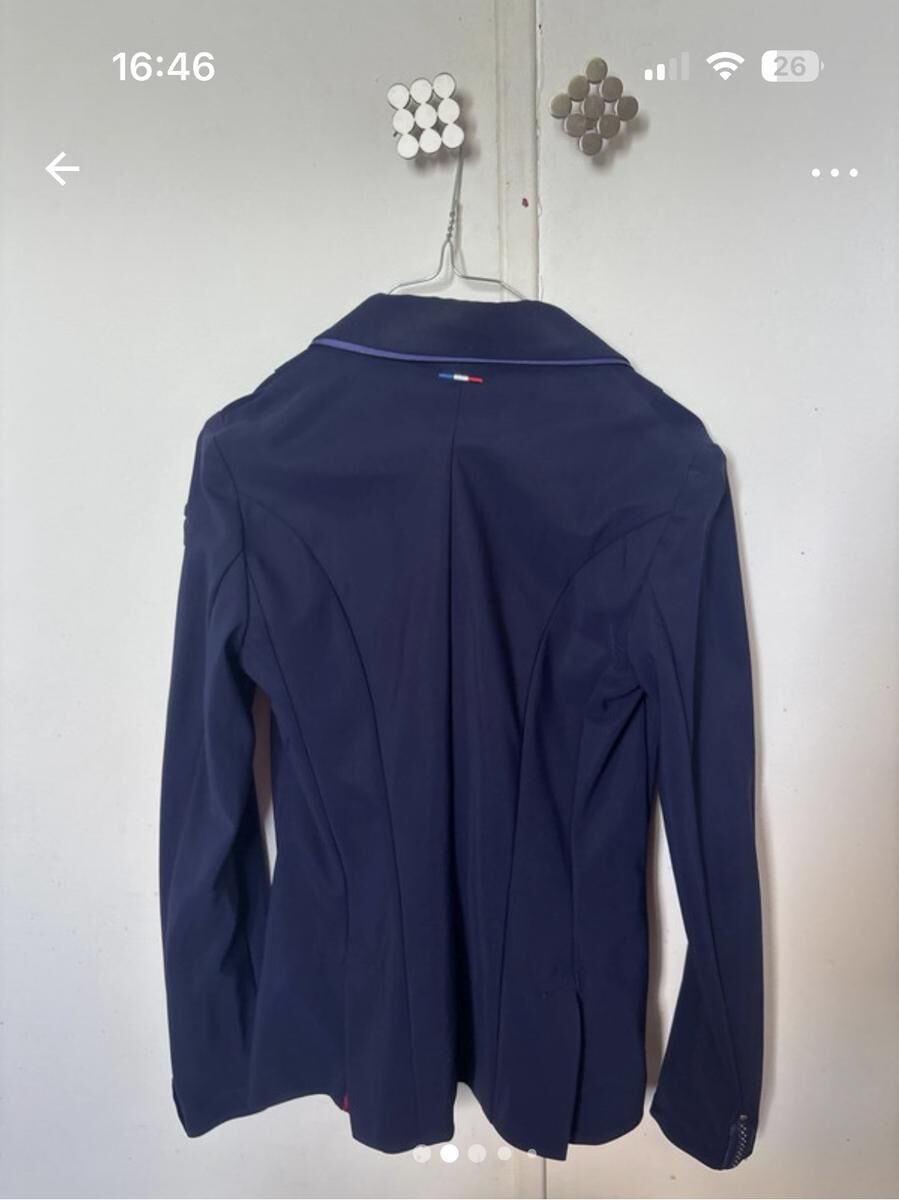
Task: Open the navy jacket photo fullscreen
Action: coord(460,700)
